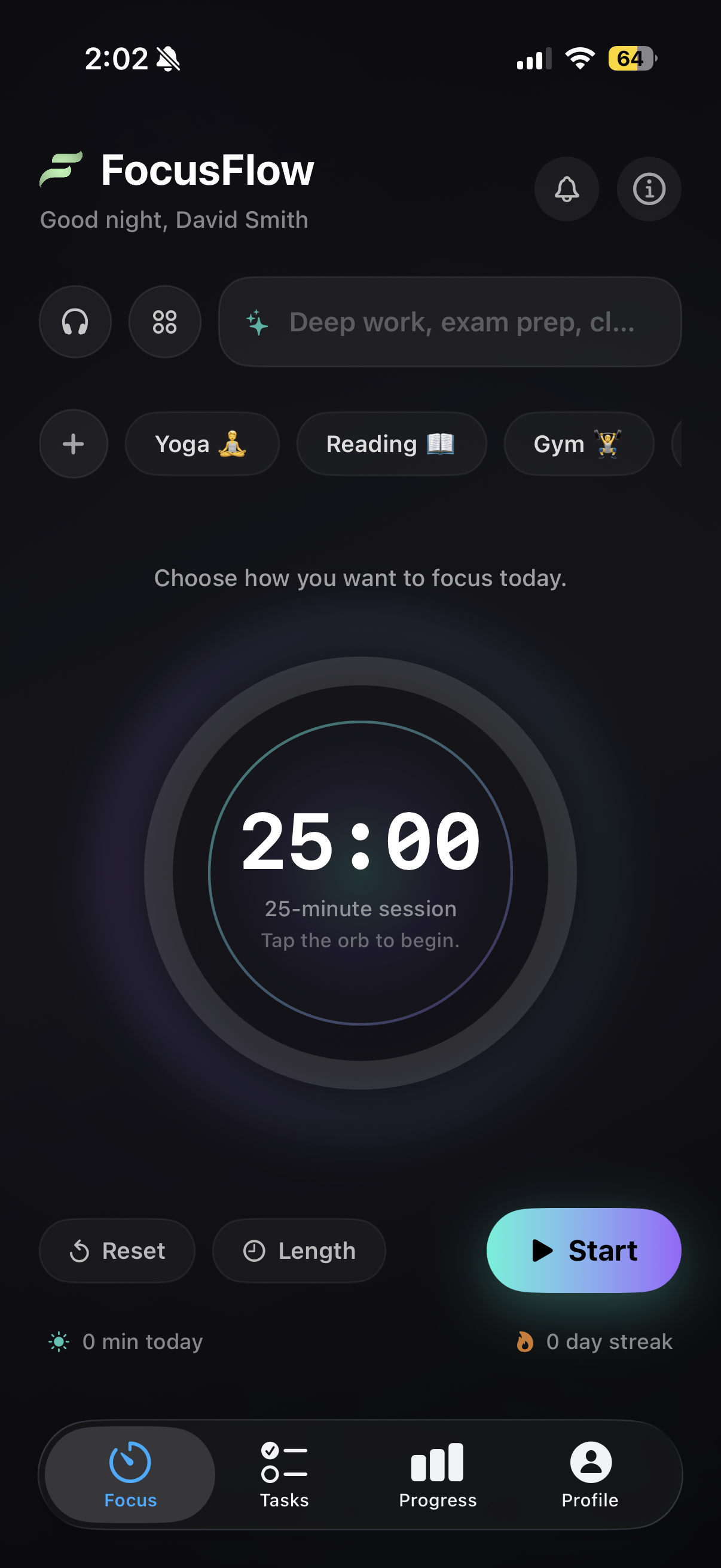
Task: Go to the Profile tab
Action: click(589, 1474)
